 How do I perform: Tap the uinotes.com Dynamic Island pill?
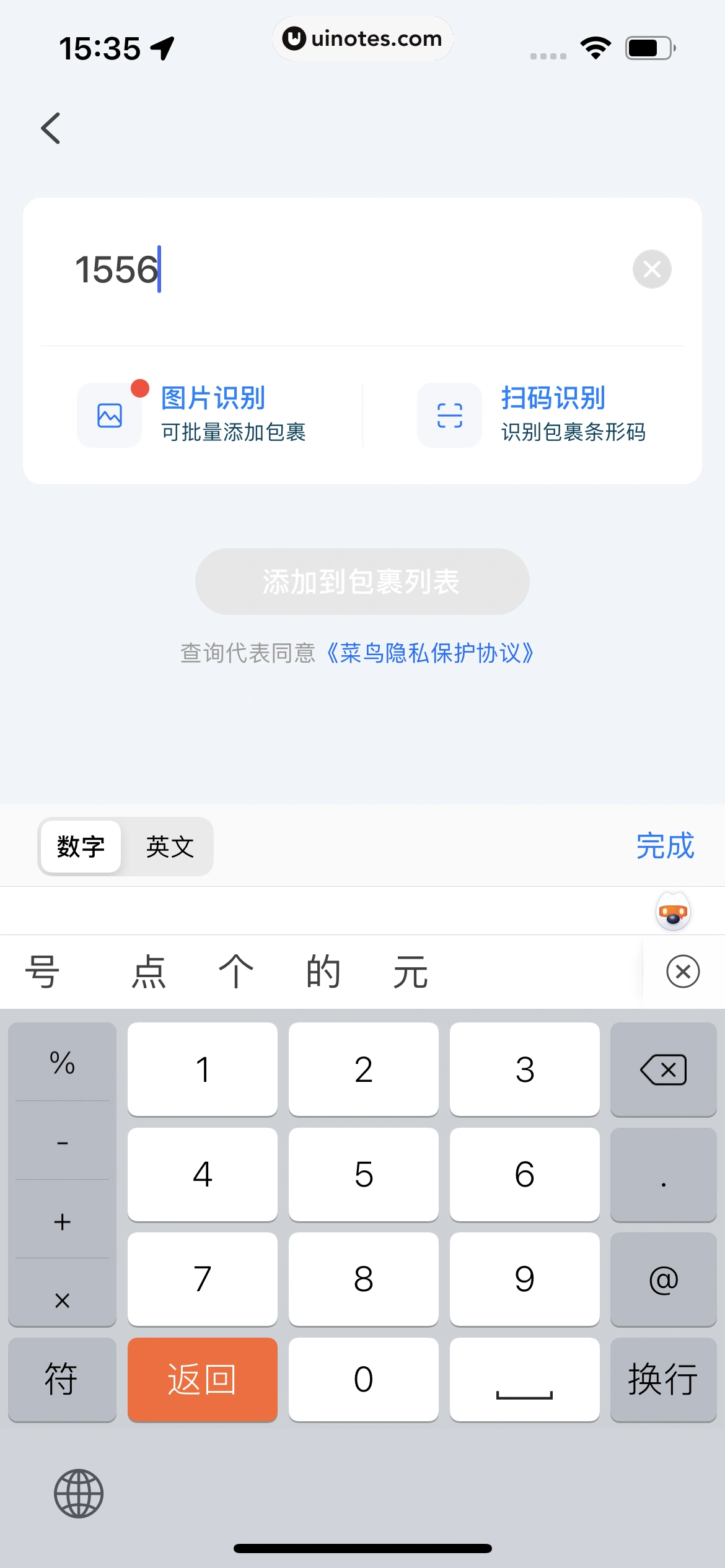(362, 38)
